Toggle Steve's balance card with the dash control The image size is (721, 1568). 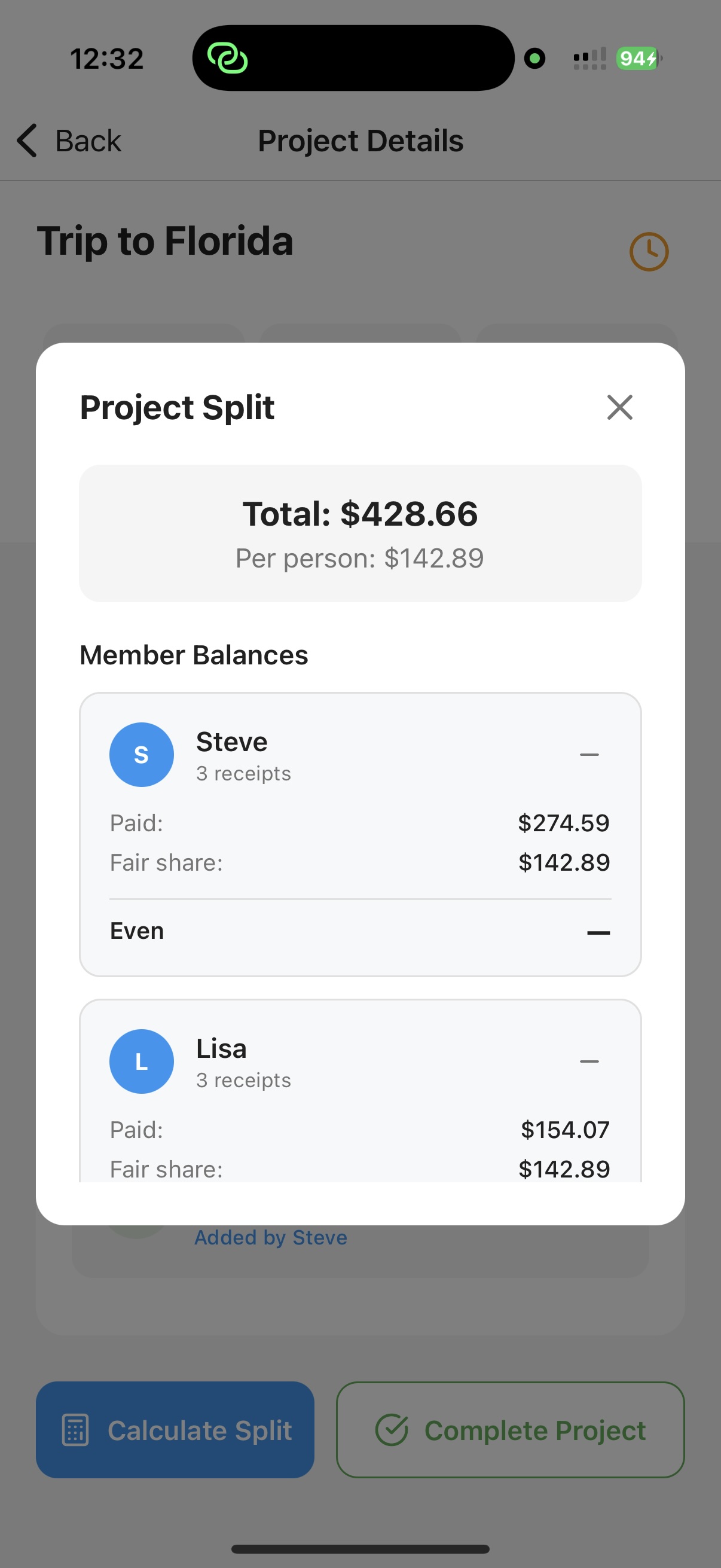point(589,754)
